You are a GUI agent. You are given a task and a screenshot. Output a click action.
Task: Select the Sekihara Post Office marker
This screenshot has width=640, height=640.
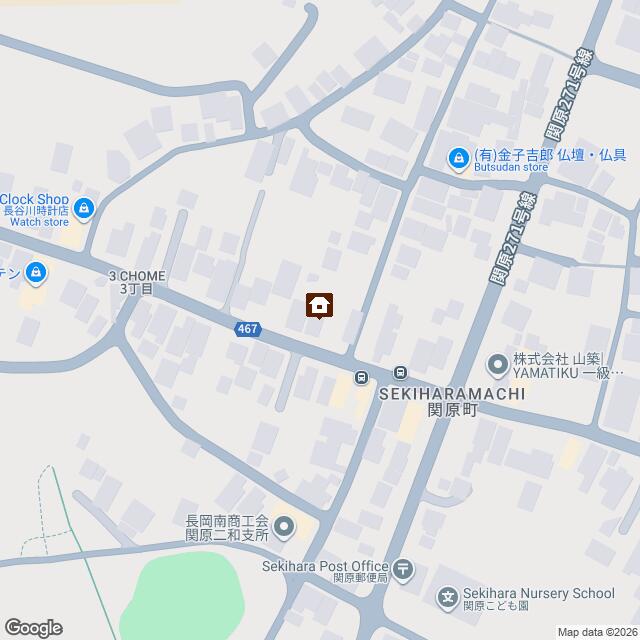pyautogui.click(x=403, y=569)
